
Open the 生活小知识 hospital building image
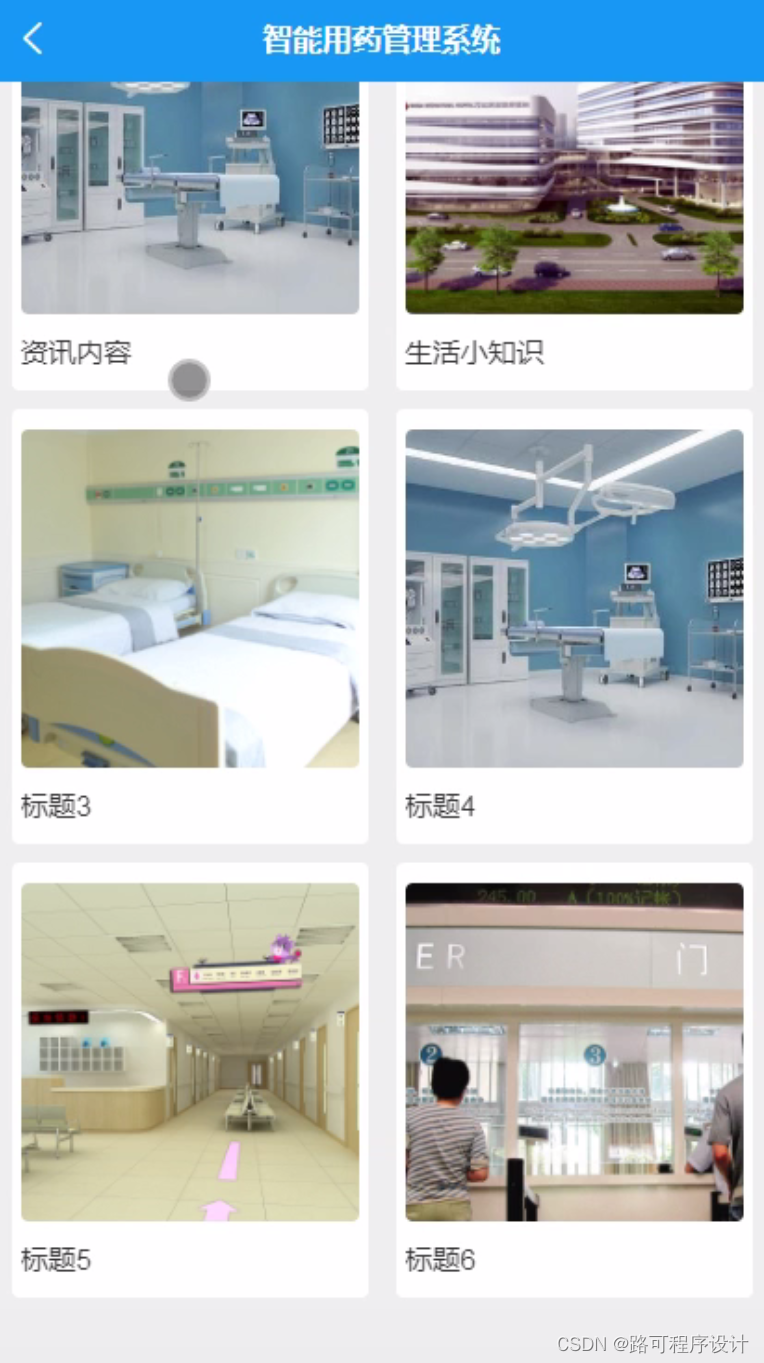(x=574, y=200)
